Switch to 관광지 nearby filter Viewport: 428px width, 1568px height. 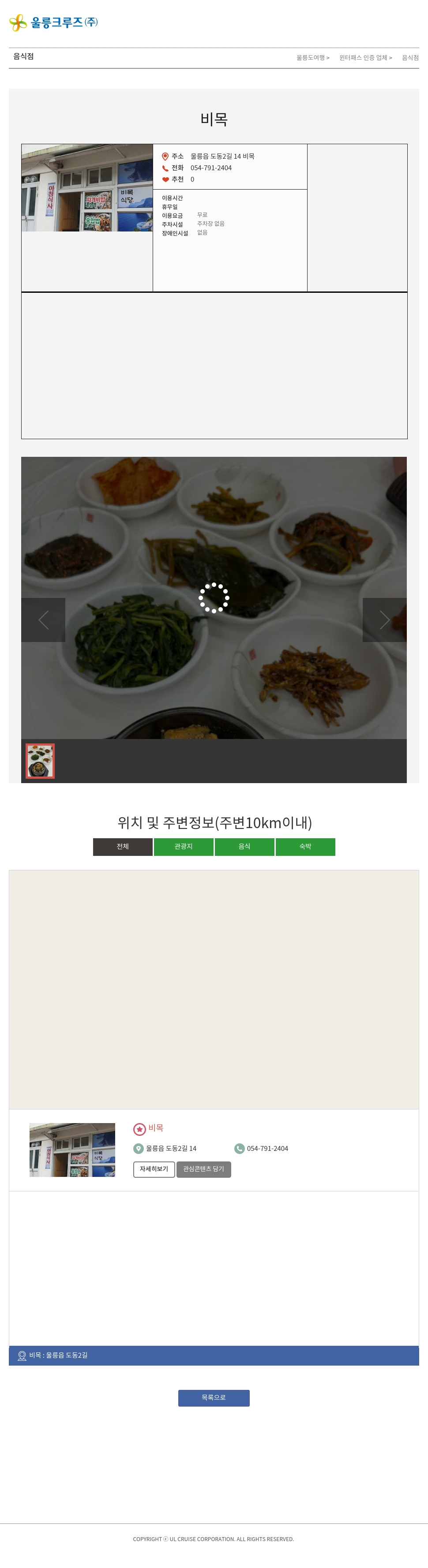[x=183, y=847]
